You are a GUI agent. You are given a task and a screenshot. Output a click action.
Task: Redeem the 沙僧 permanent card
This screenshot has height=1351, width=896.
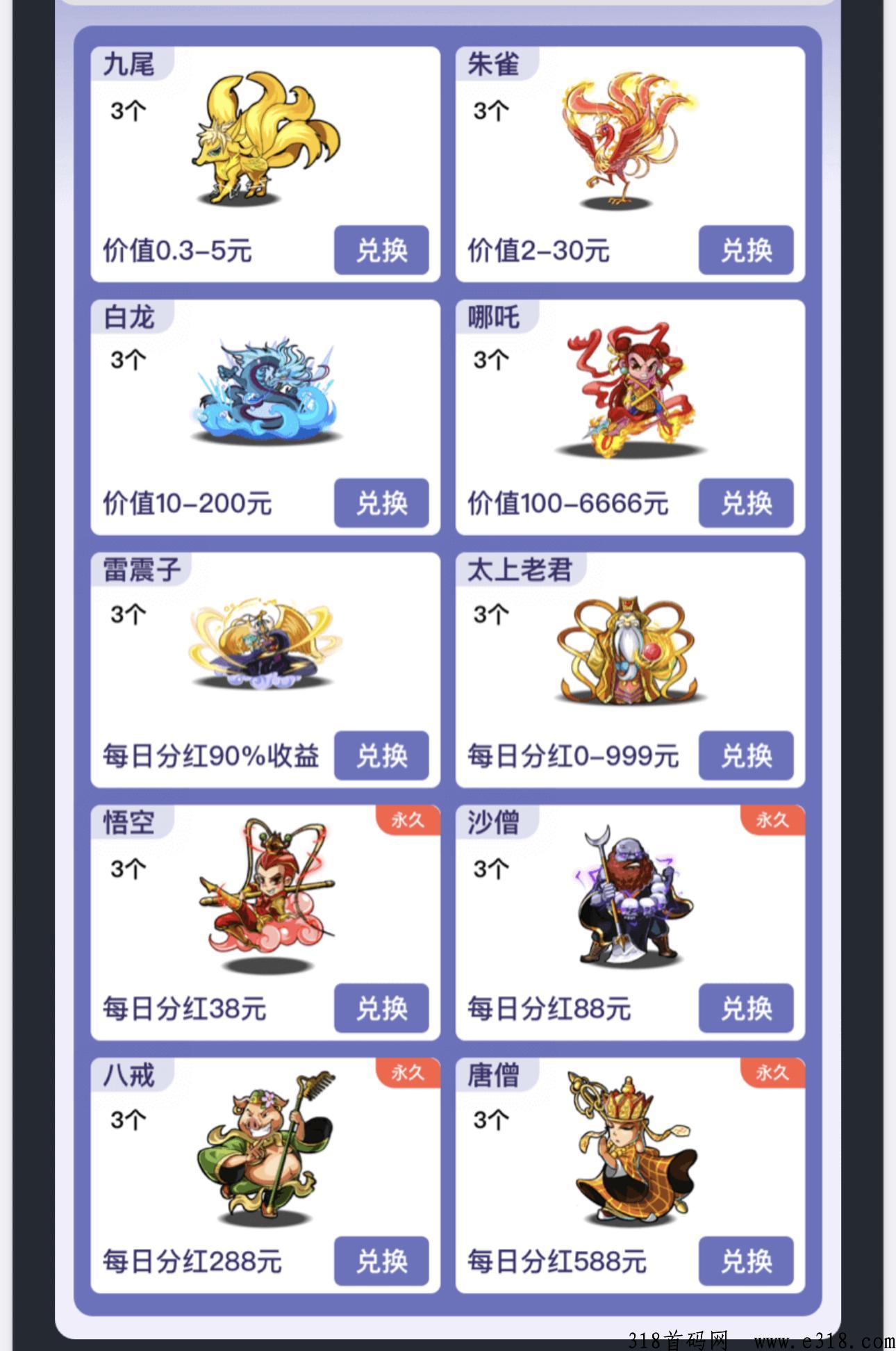746,1008
